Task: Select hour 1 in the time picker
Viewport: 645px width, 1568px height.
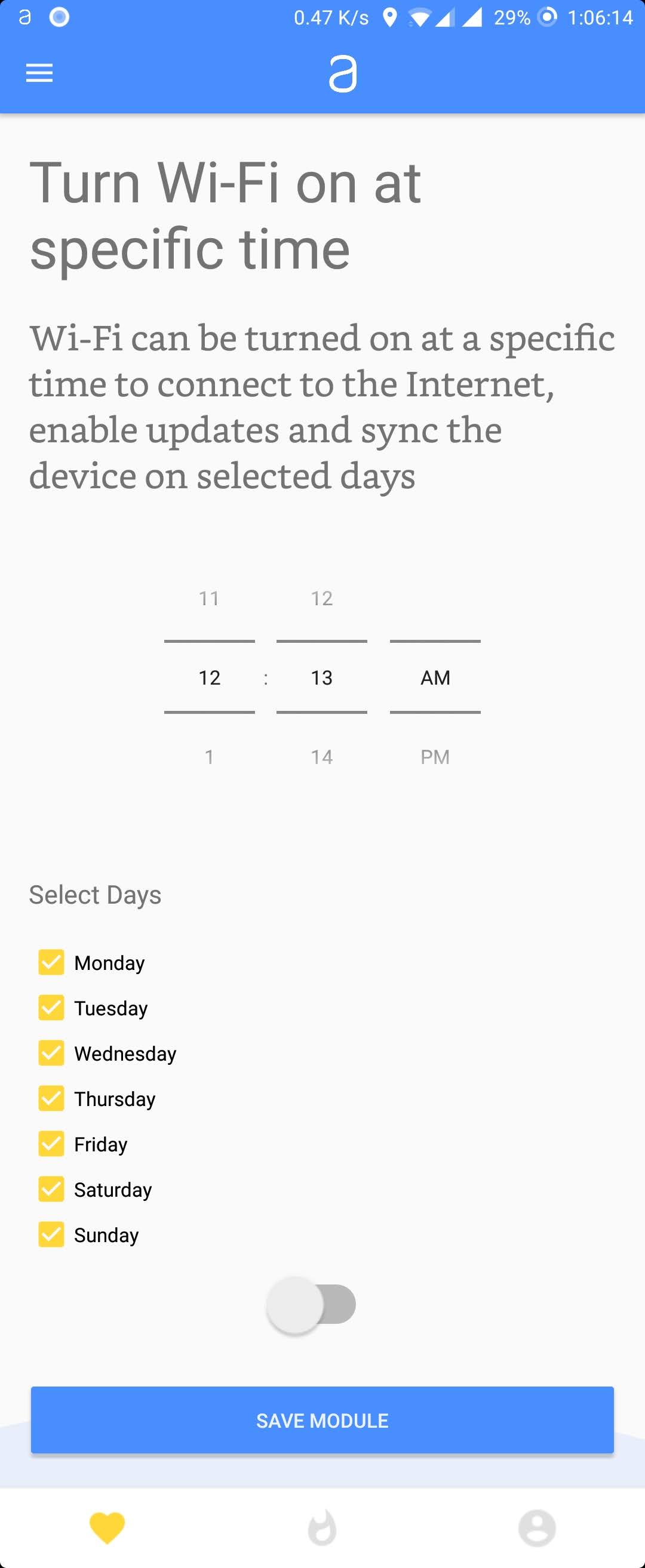Action: tap(210, 757)
